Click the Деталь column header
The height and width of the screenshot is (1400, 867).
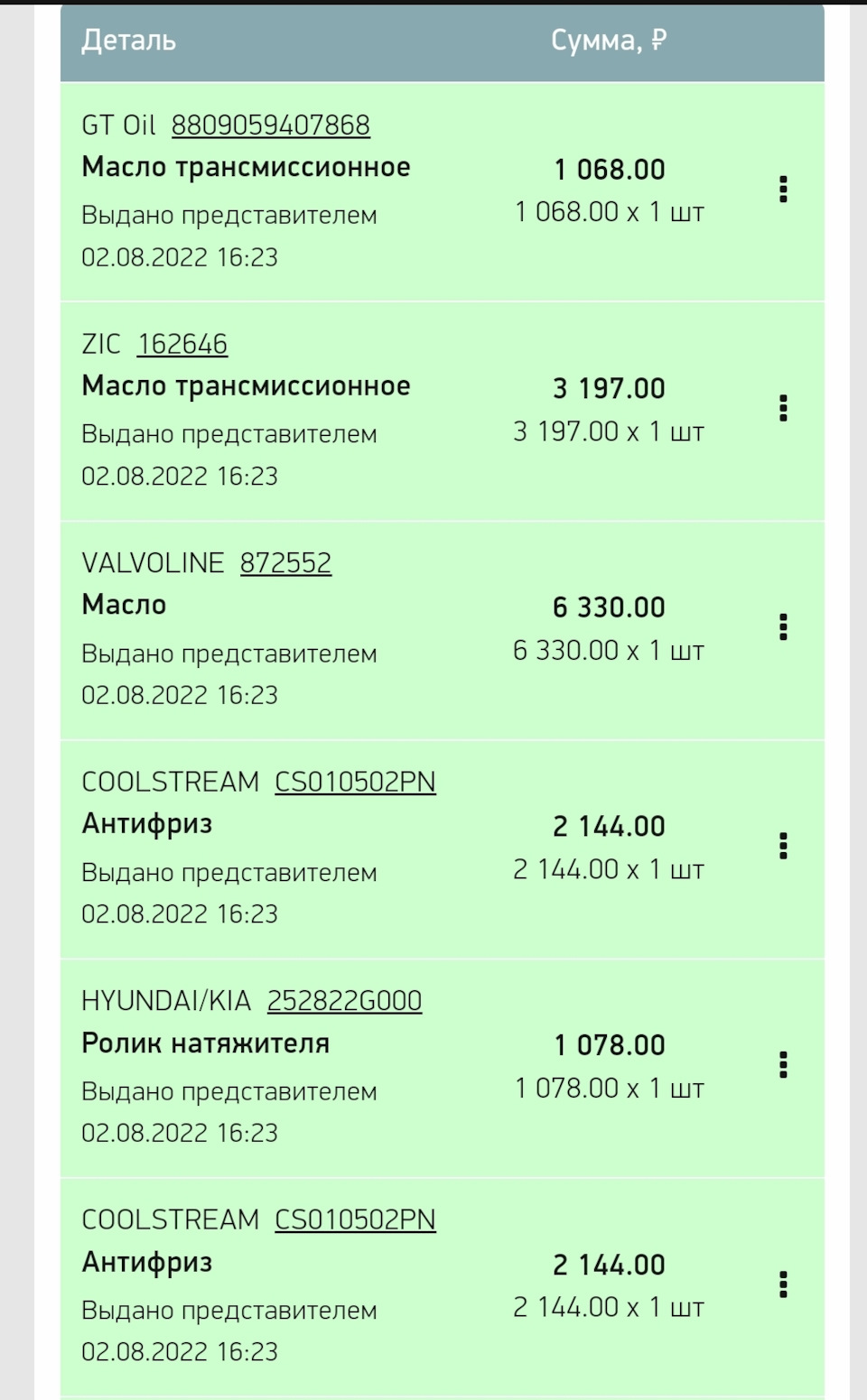pyautogui.click(x=129, y=40)
